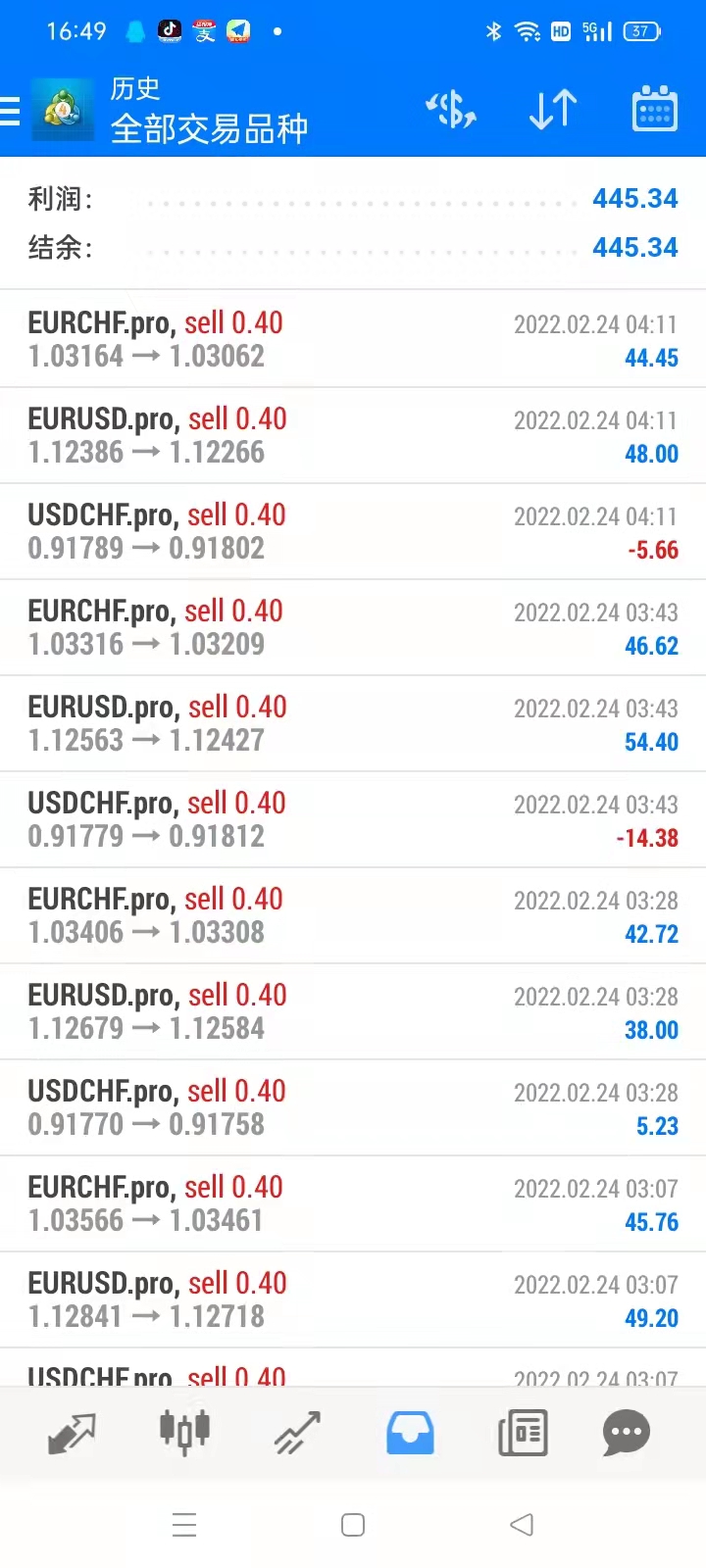
Task: Open the symbol filter currency icon
Action: (451, 110)
